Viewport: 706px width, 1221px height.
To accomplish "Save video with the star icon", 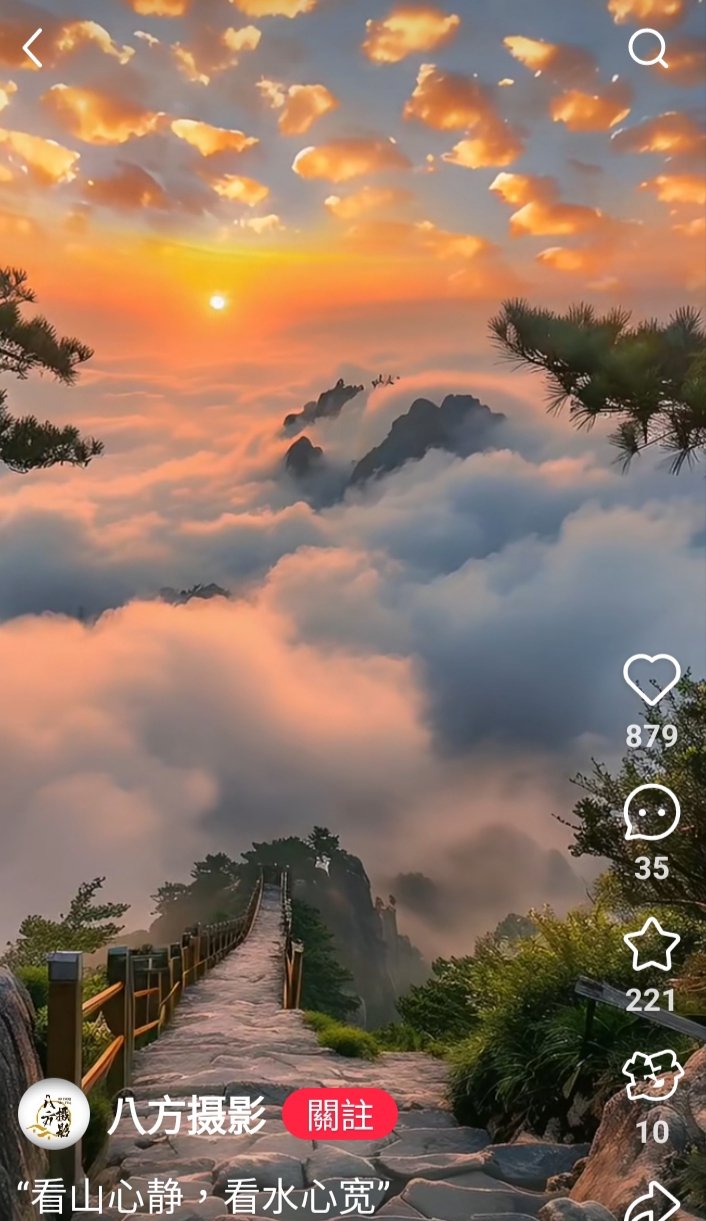I will 652,944.
